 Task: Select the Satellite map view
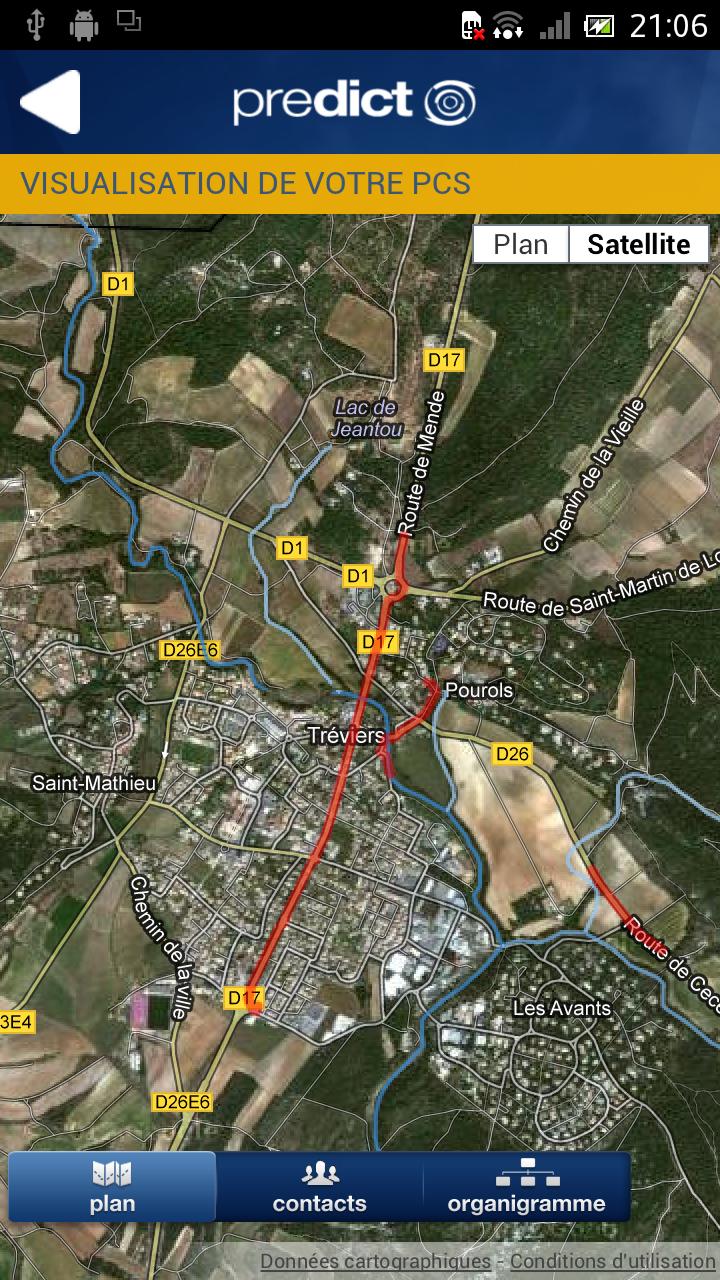coord(638,245)
